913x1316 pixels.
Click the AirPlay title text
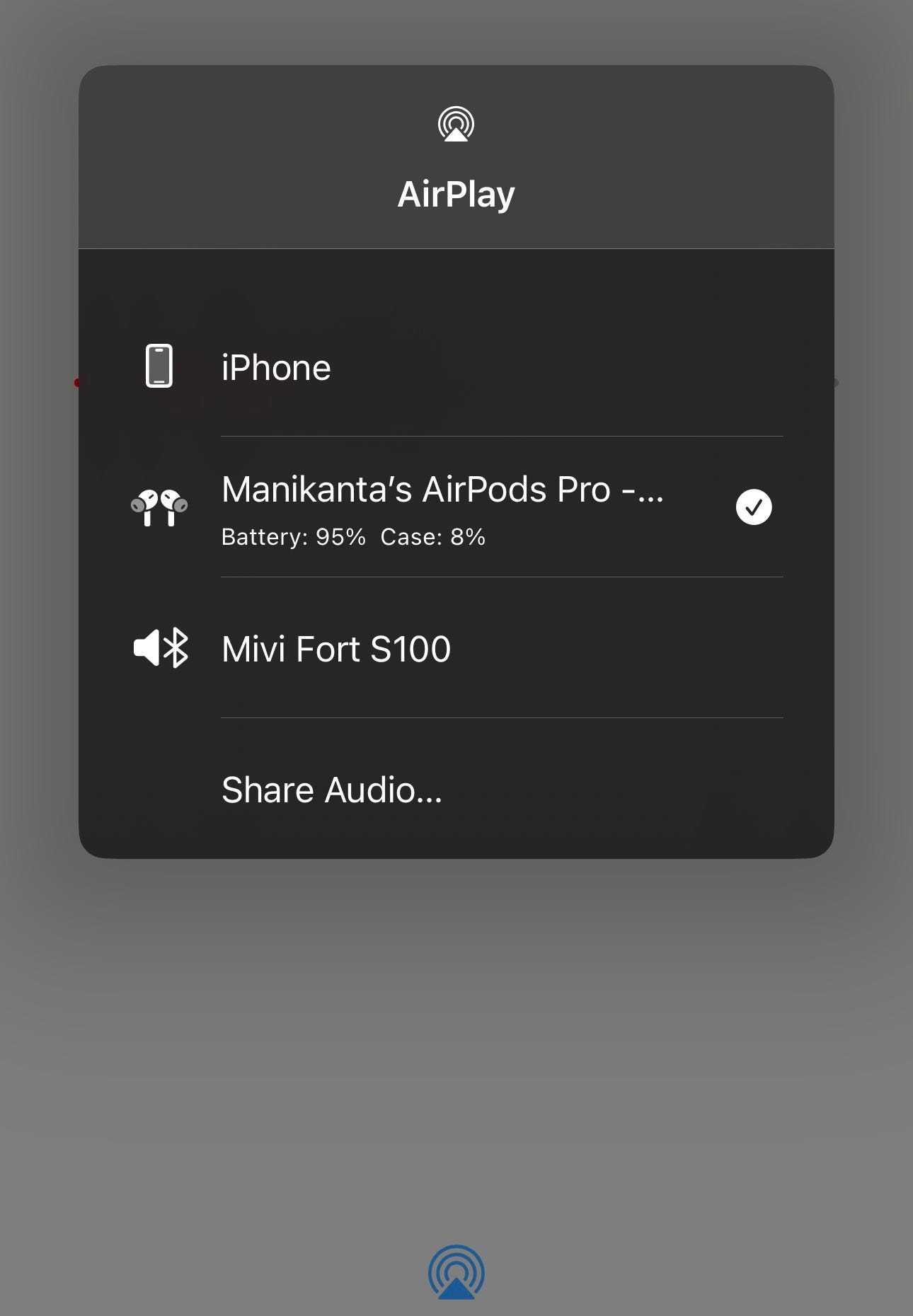[x=456, y=192]
